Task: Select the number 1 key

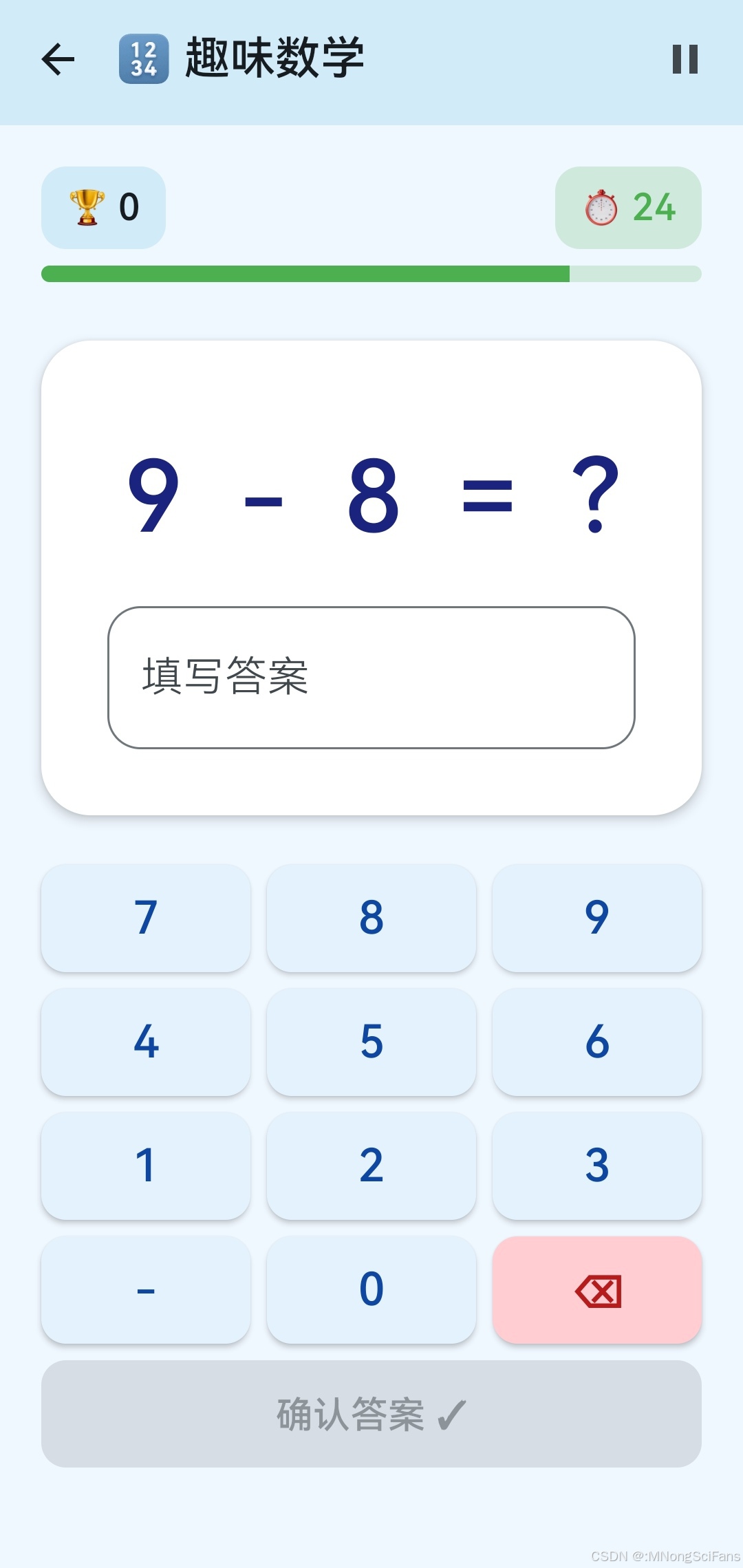Action: pos(144,1166)
